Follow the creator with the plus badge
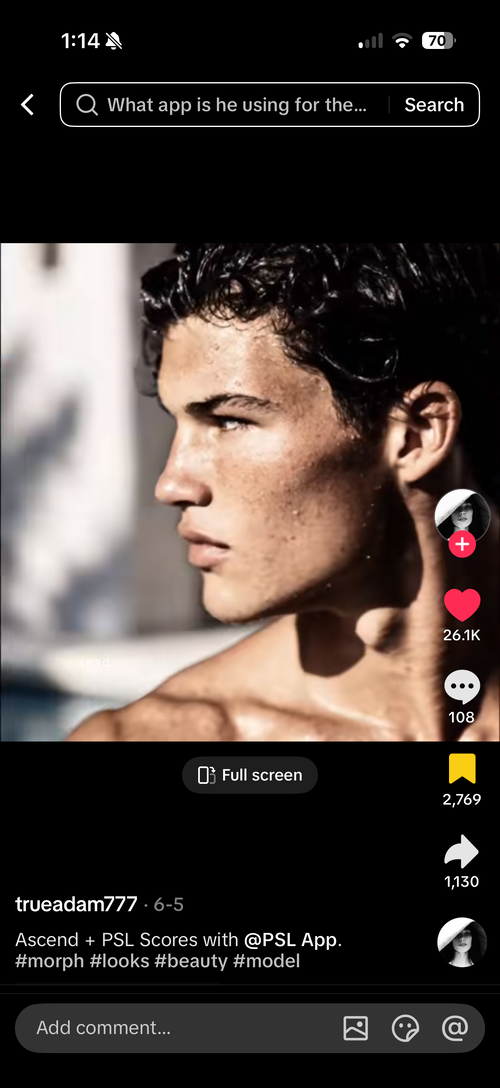 click(462, 545)
